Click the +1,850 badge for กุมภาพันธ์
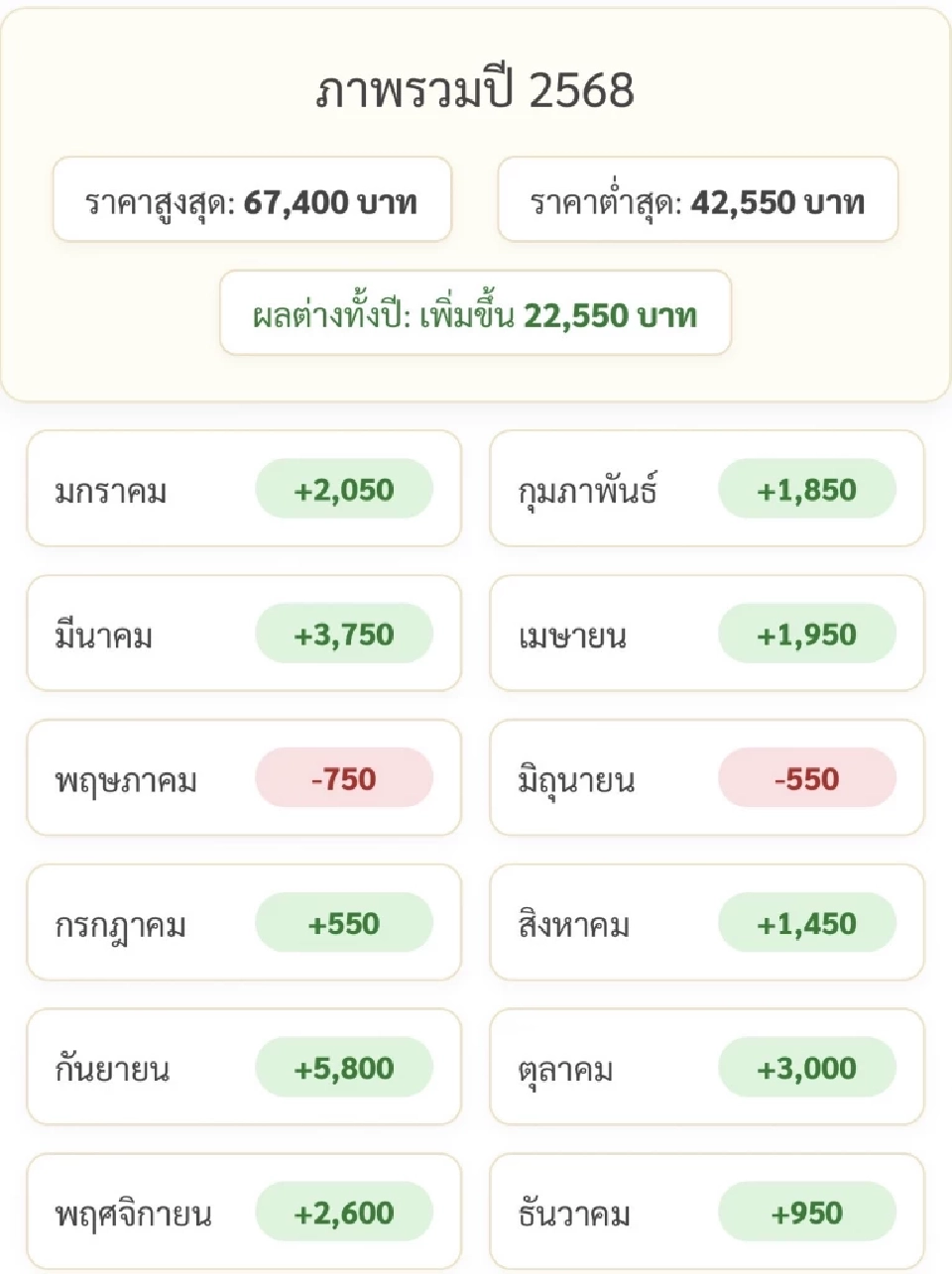 pos(807,489)
